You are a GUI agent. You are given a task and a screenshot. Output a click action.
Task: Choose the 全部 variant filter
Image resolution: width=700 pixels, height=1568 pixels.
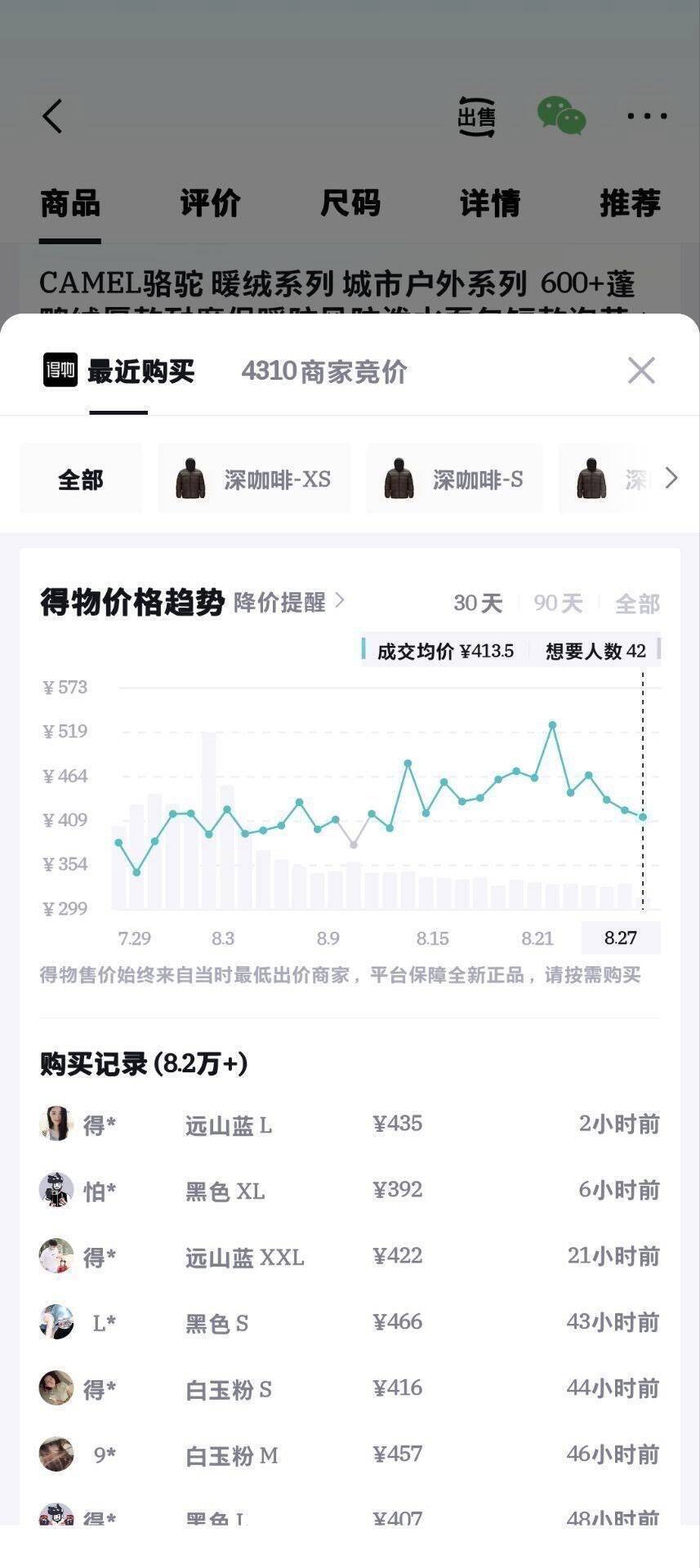[x=81, y=479]
